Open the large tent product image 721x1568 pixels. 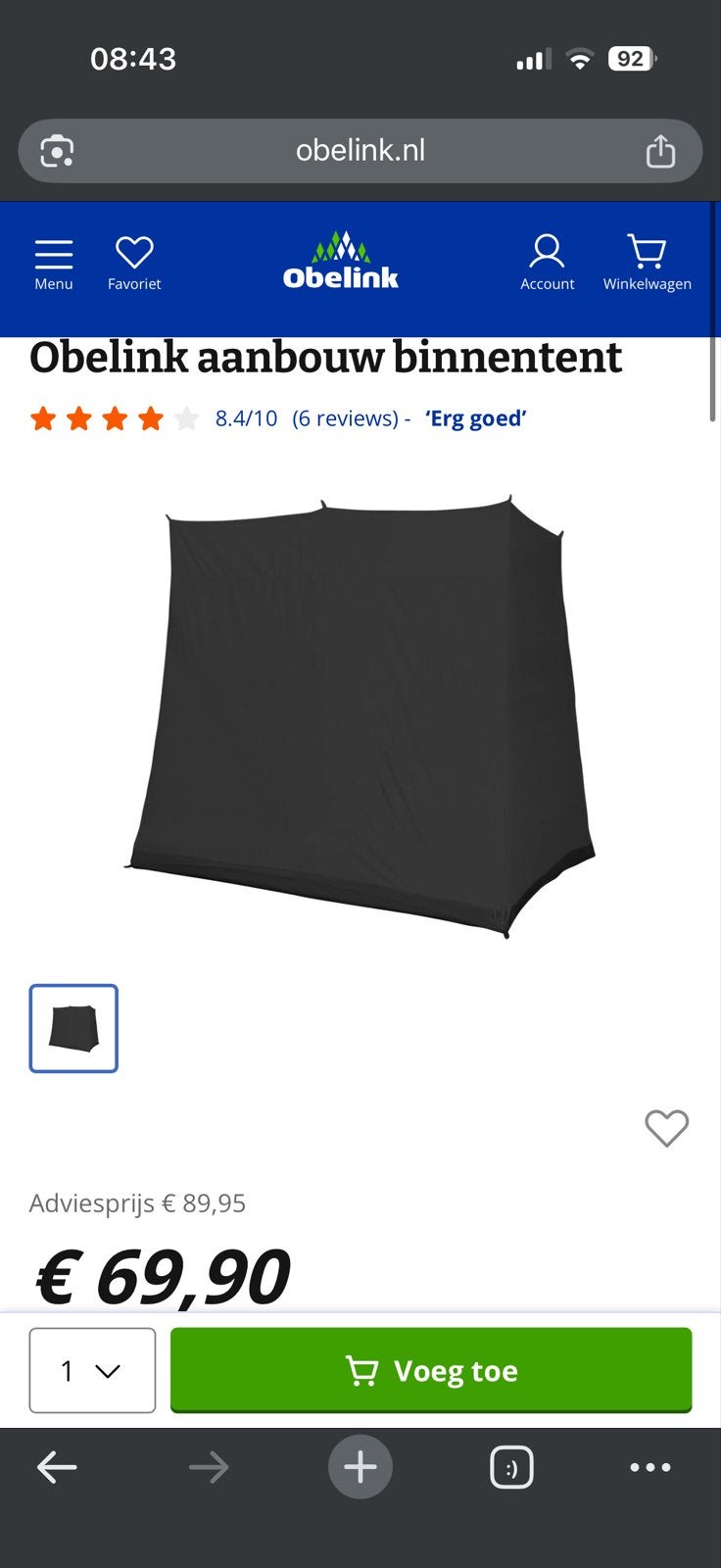coord(360,715)
